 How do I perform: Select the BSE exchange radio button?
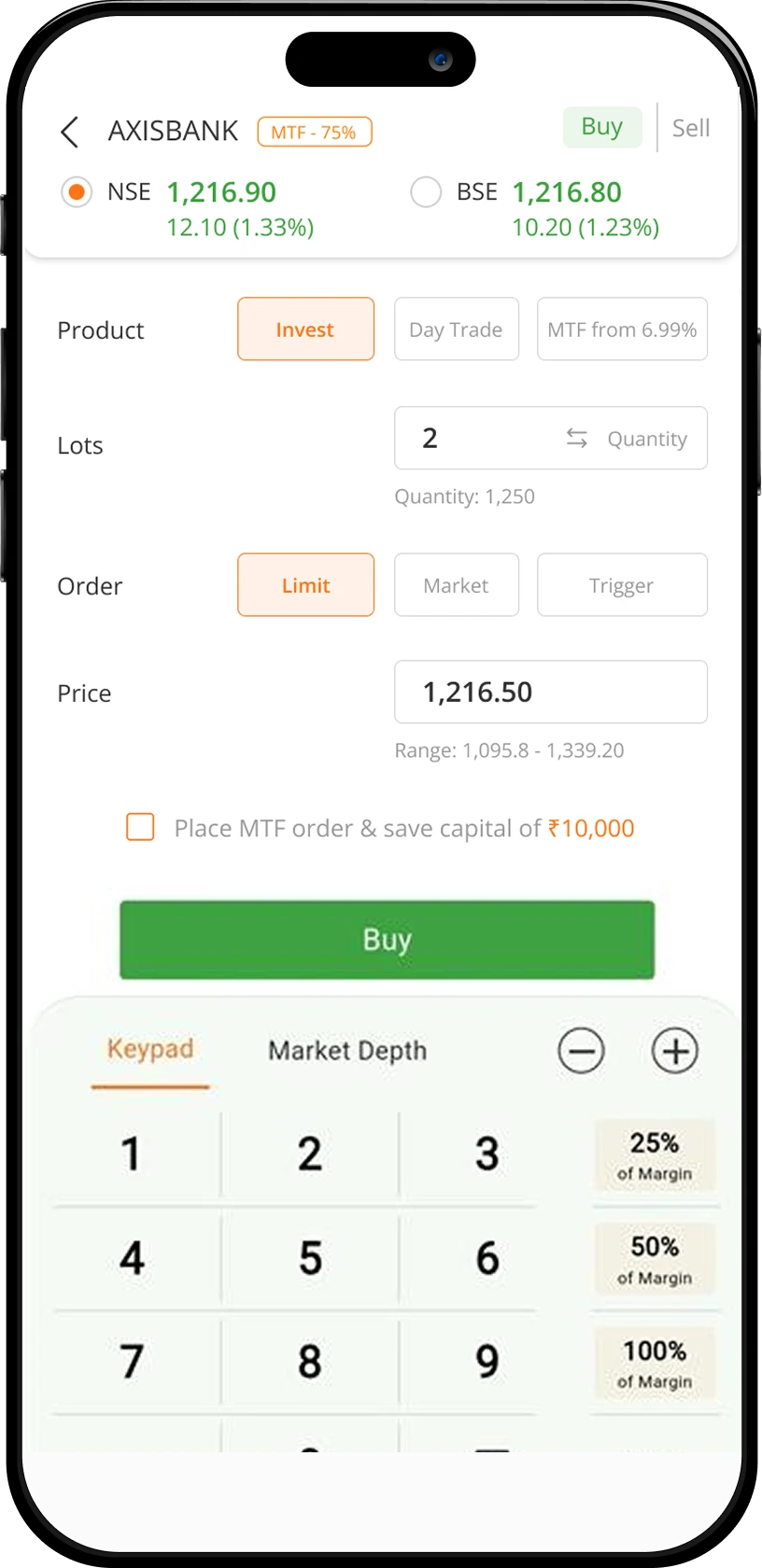pyautogui.click(x=426, y=192)
